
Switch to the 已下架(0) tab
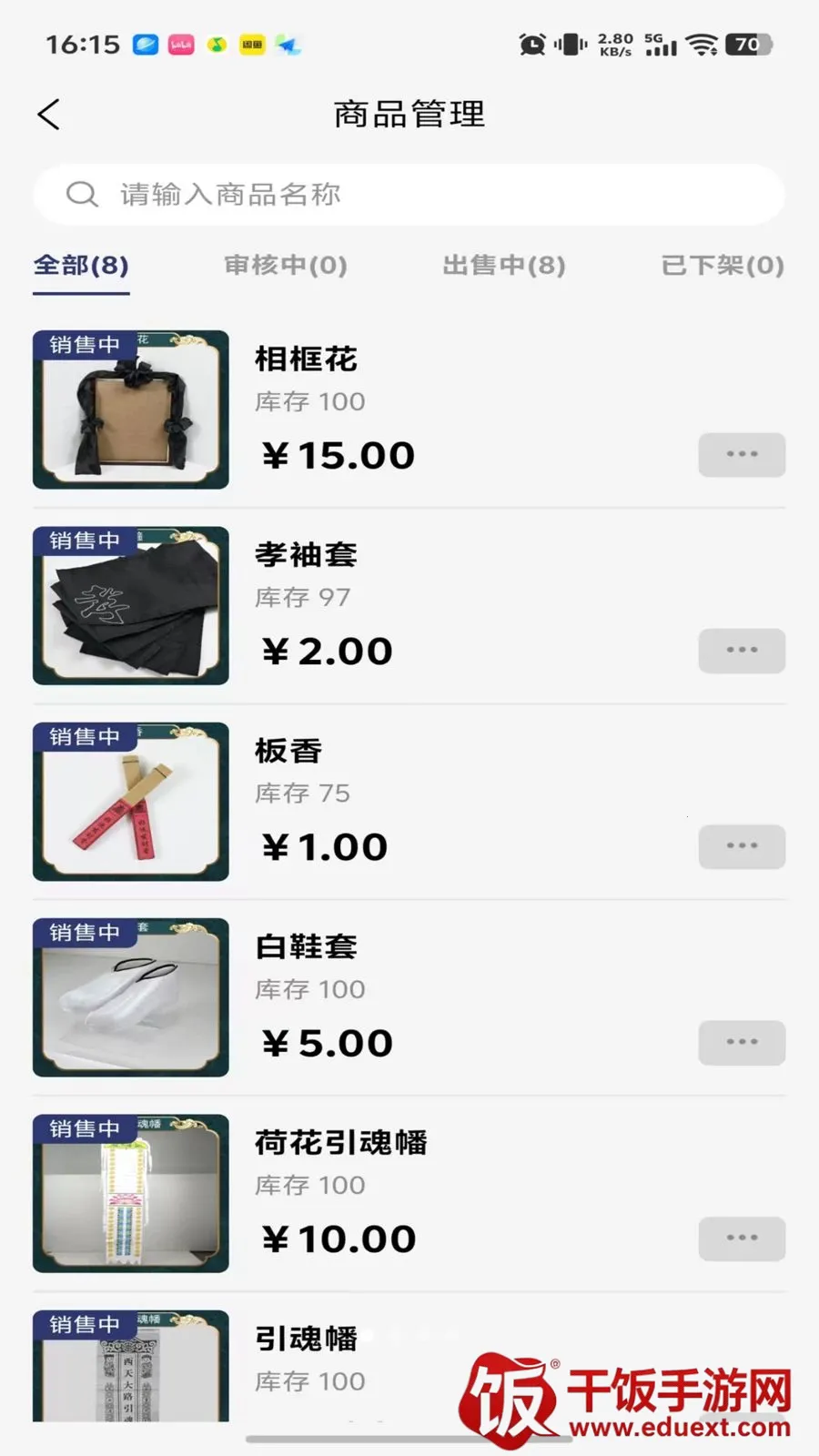[x=723, y=266]
